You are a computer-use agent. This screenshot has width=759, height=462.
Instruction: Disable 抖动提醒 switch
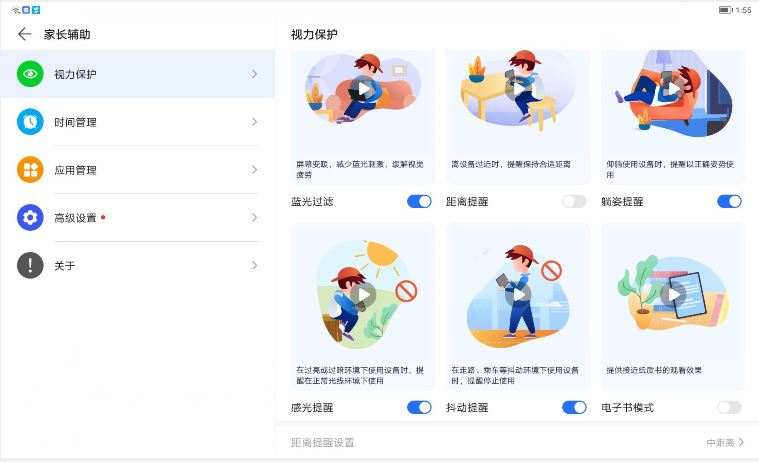(574, 407)
